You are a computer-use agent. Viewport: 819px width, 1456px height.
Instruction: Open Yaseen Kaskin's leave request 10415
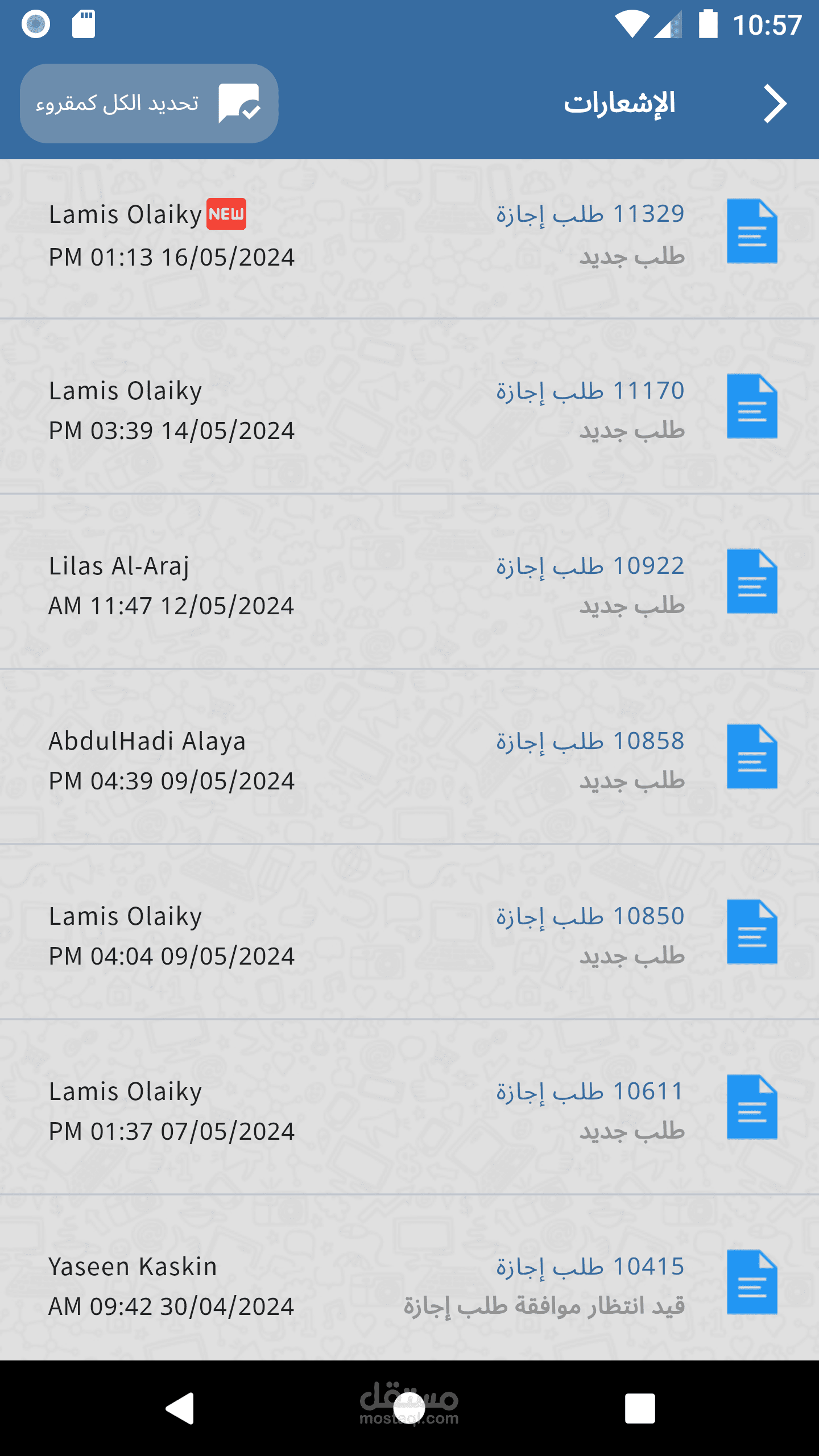pyautogui.click(x=409, y=1285)
